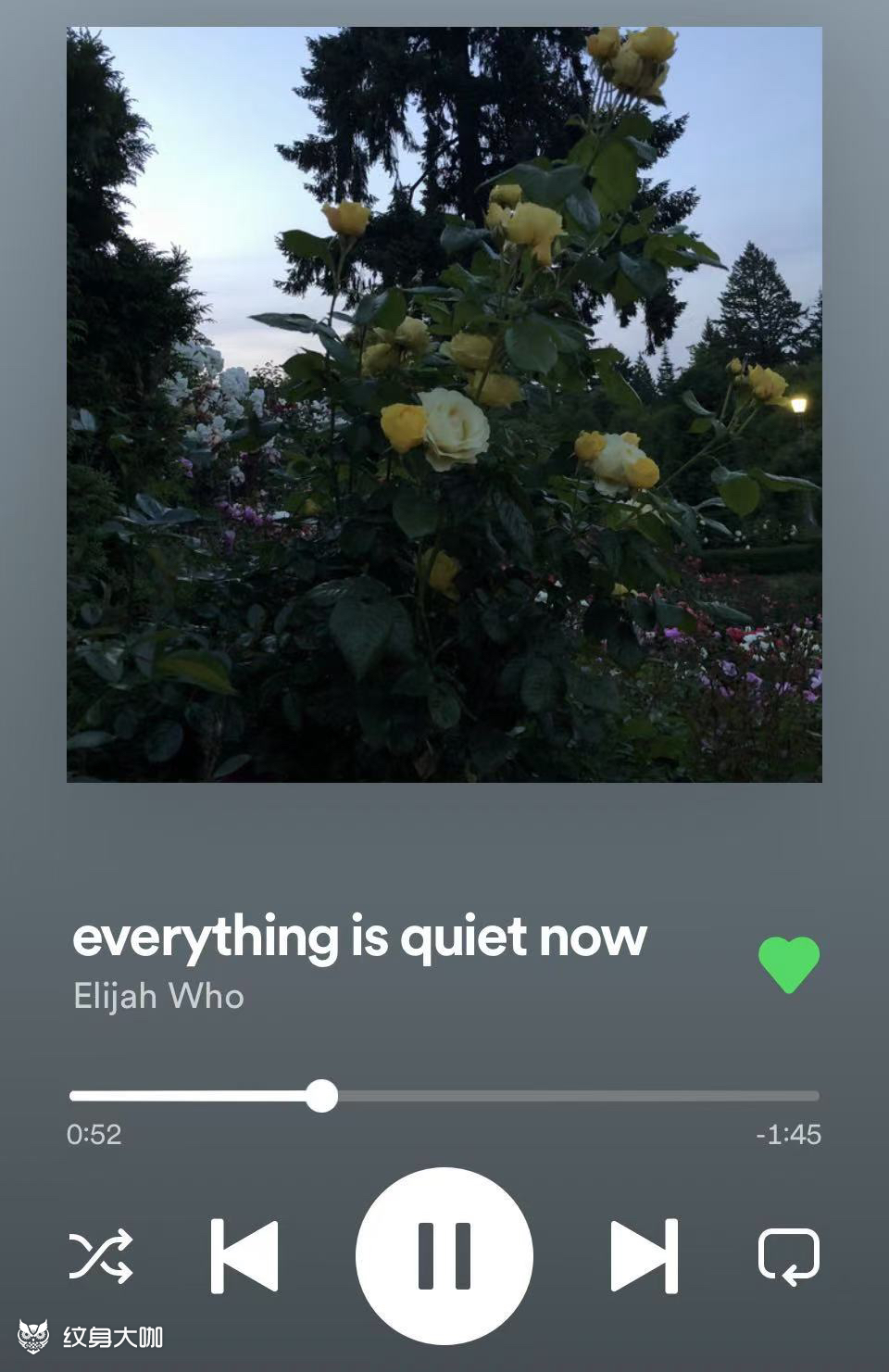The image size is (889, 1372).
Task: Toggle repeat mode
Action: 788,1256
